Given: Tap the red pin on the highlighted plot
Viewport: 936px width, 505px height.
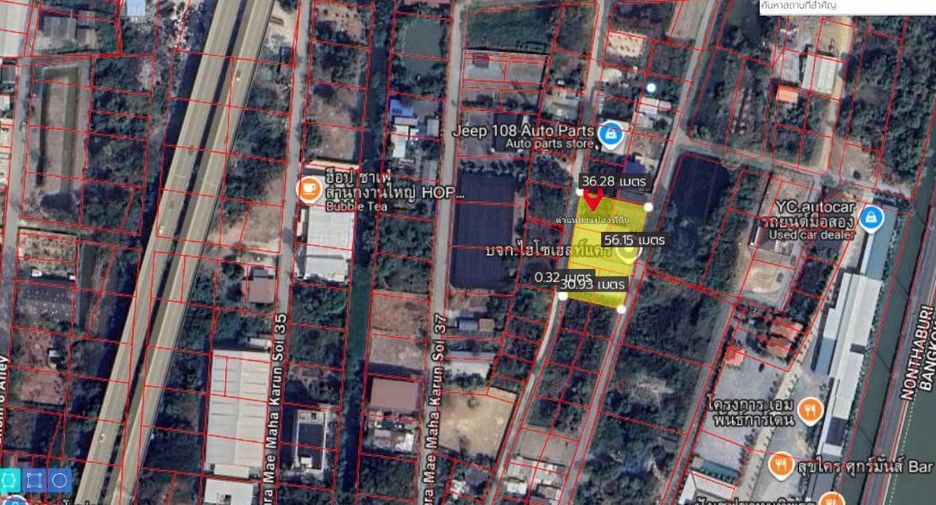Looking at the screenshot, I should coord(592,198).
